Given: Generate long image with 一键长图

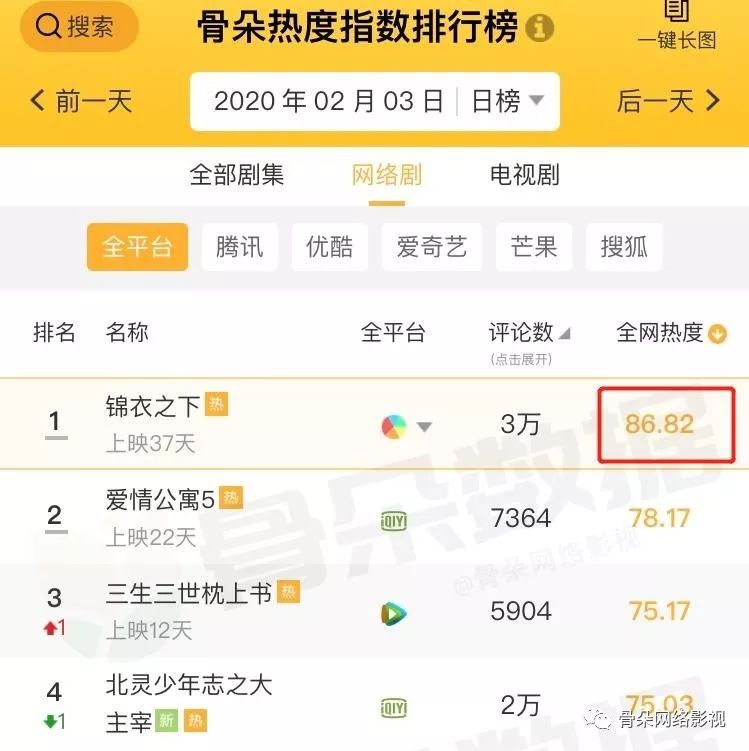Looking at the screenshot, I should 677,25.
